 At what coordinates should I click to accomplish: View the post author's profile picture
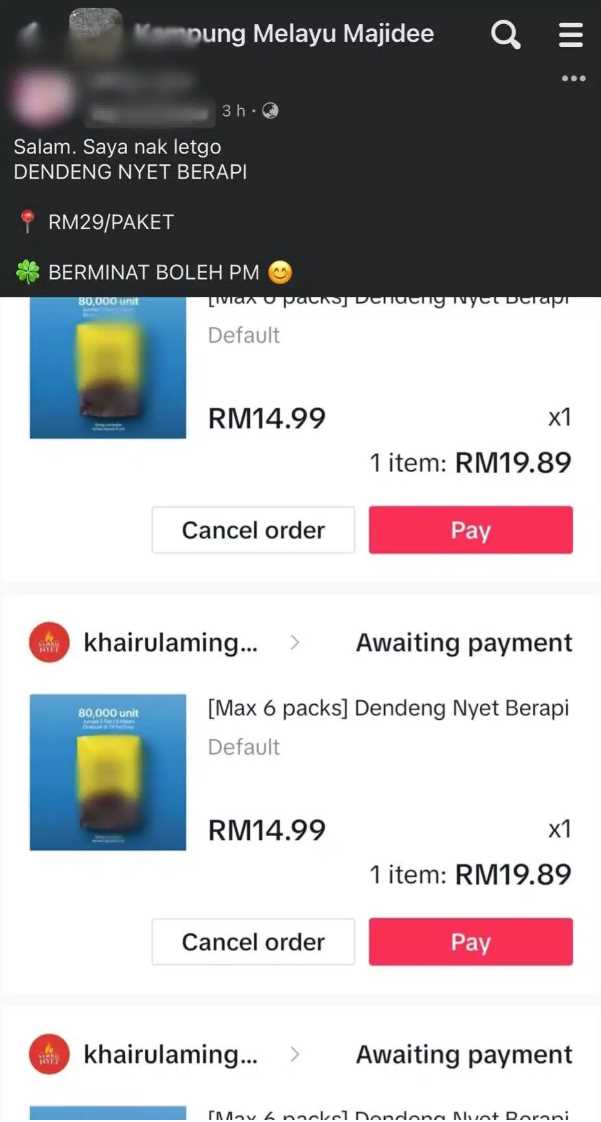click(x=40, y=98)
